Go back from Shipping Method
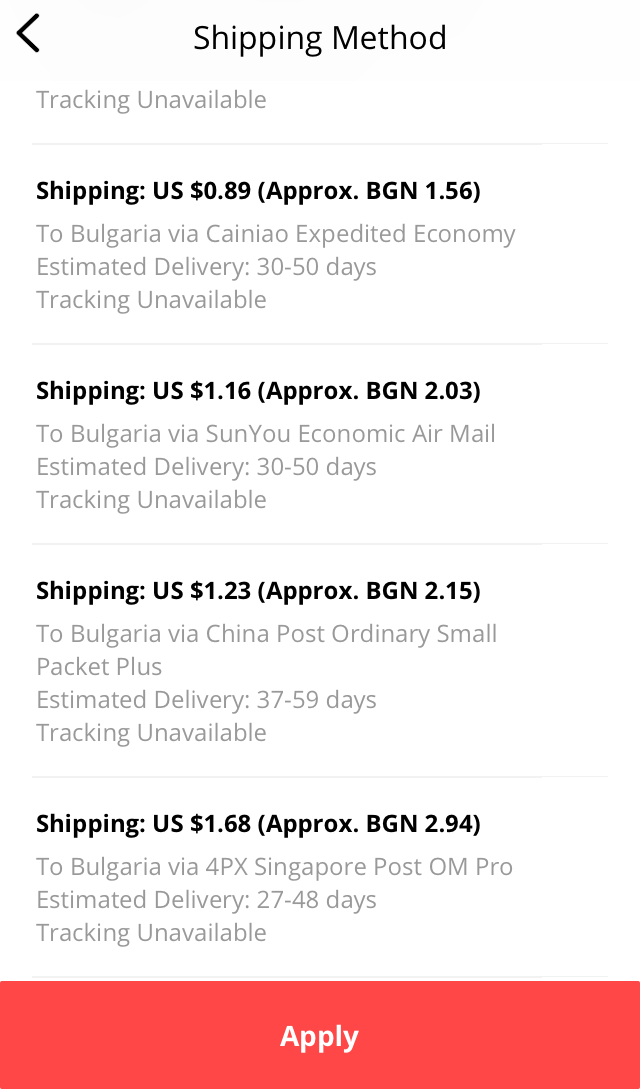Image resolution: width=640 pixels, height=1089 pixels. click(x=29, y=35)
